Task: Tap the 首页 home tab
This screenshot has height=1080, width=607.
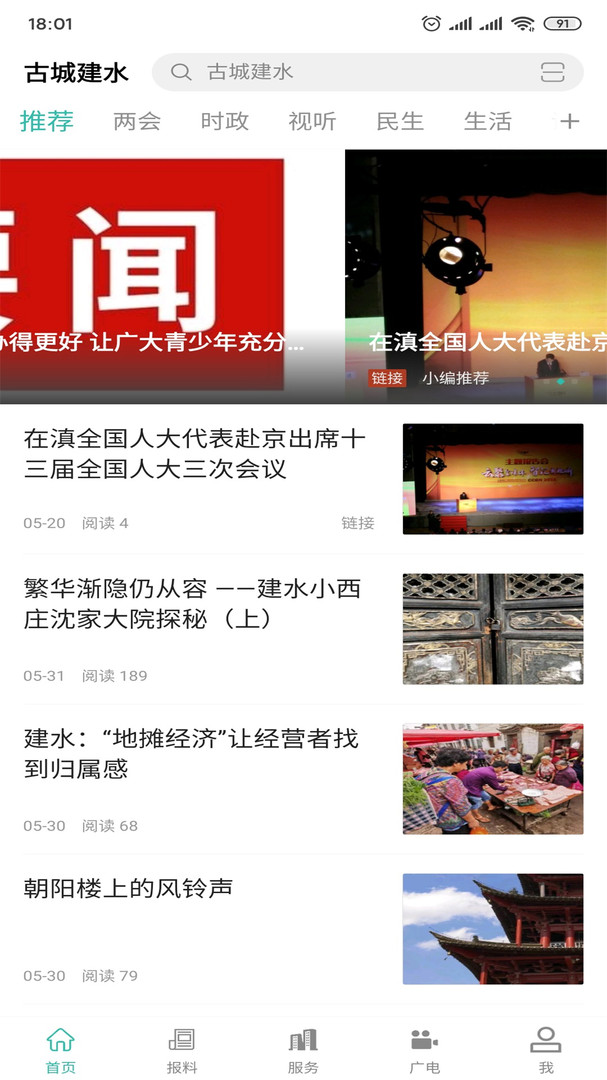Action: point(61,1050)
